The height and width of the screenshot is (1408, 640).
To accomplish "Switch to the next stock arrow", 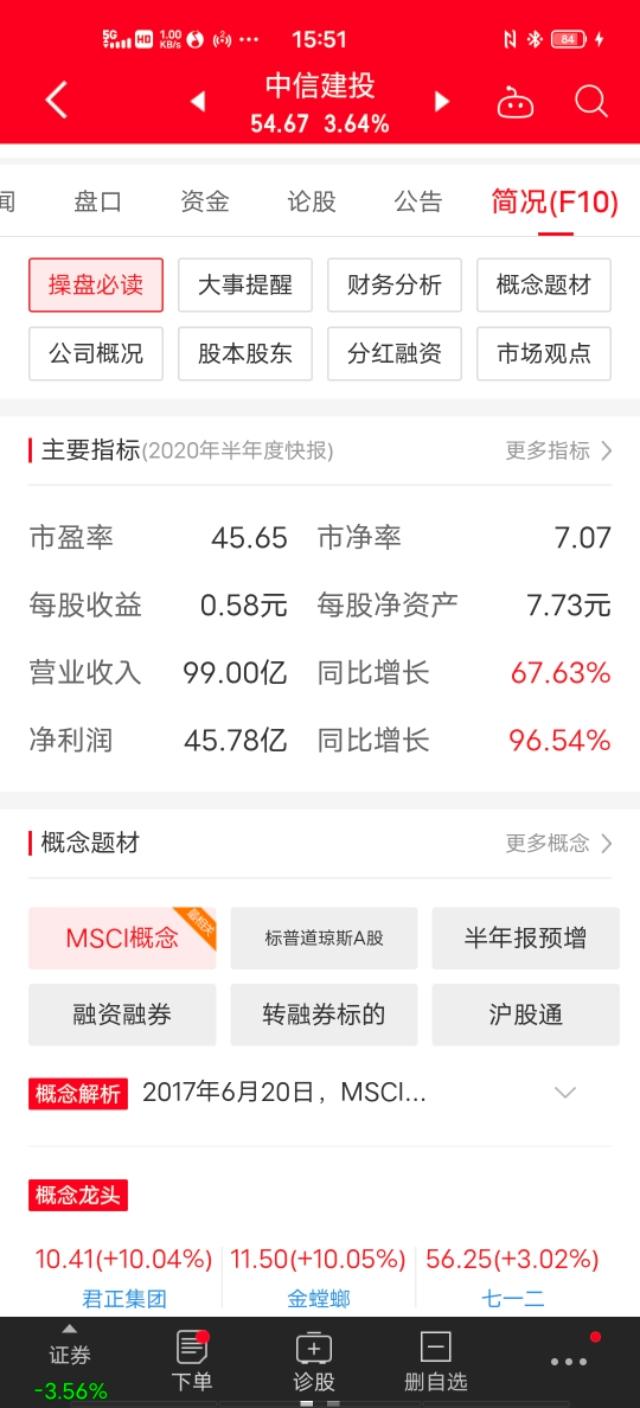I will click(x=442, y=101).
